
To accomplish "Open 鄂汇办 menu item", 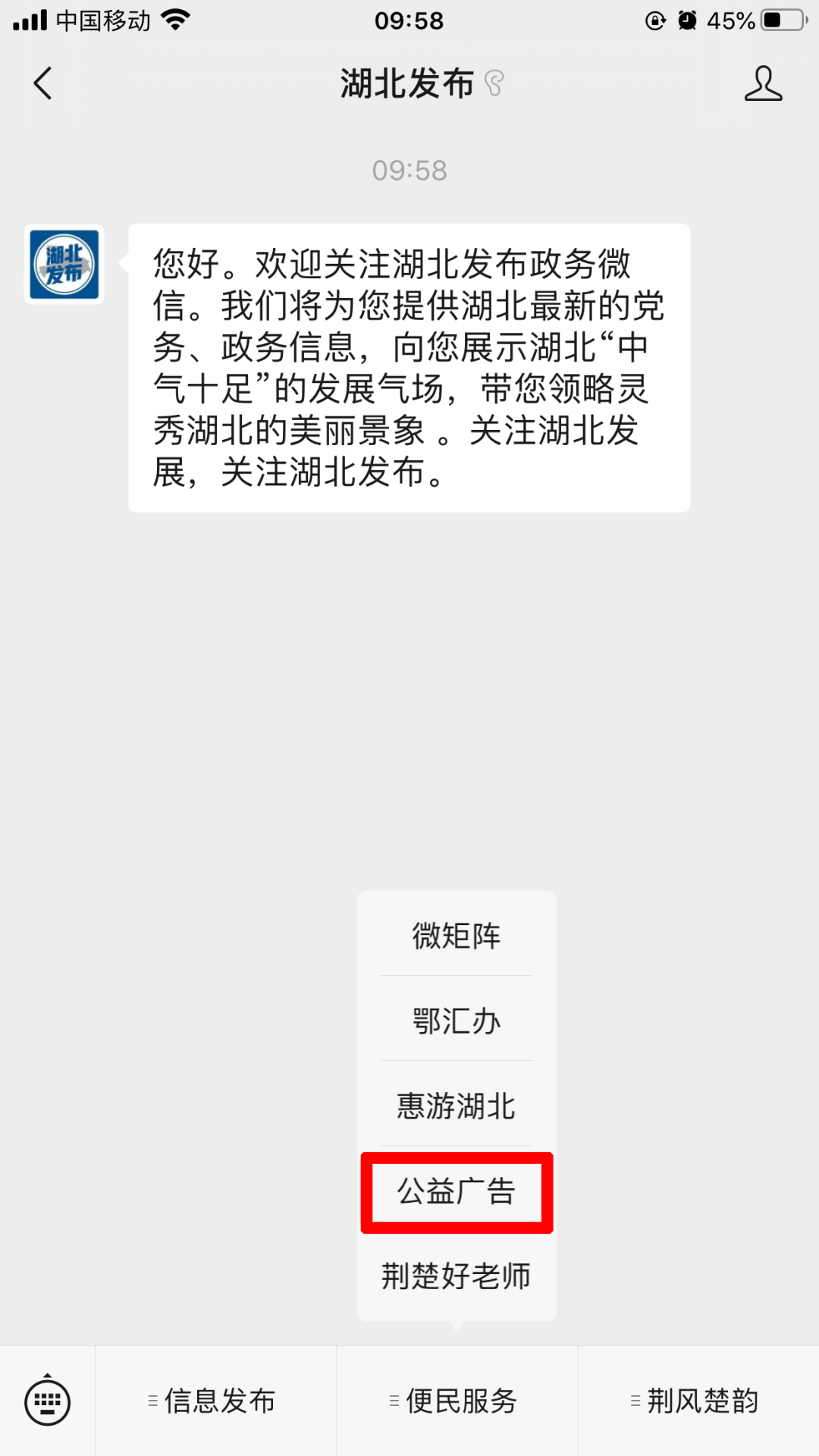I will pyautogui.click(x=457, y=1021).
